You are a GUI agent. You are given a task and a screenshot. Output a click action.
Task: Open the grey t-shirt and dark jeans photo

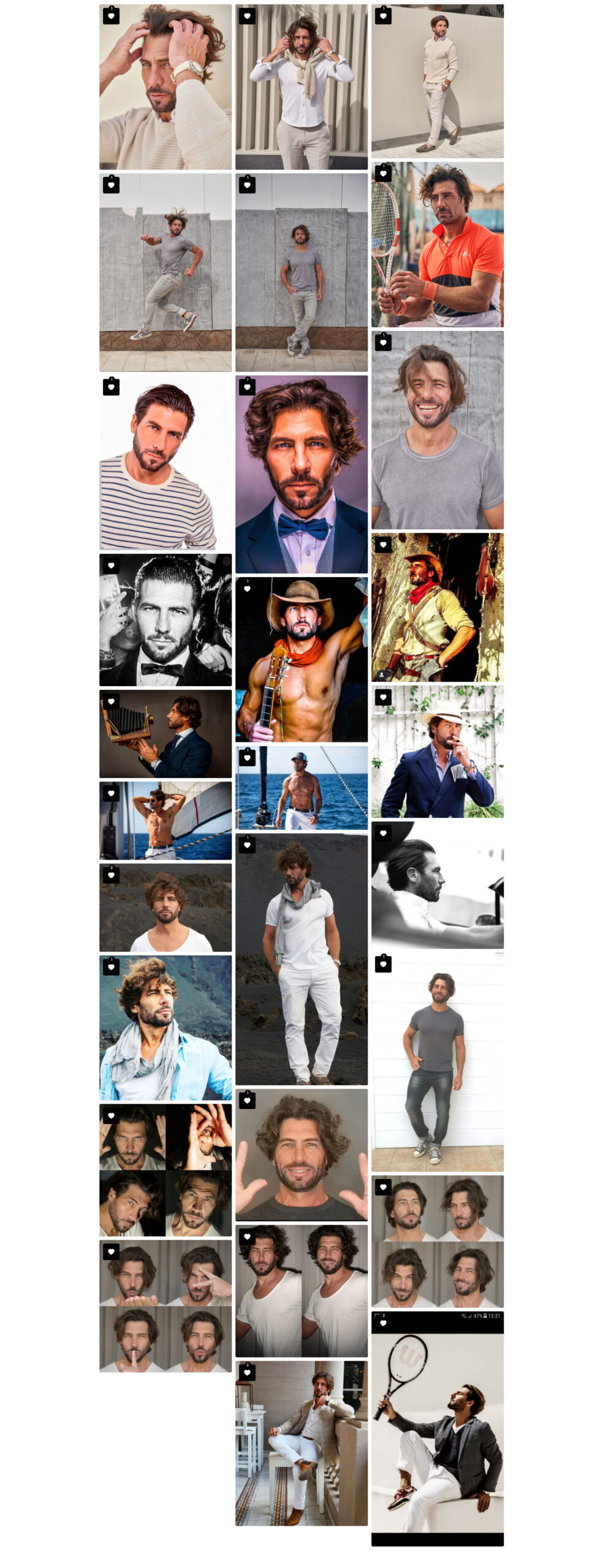437,1066
